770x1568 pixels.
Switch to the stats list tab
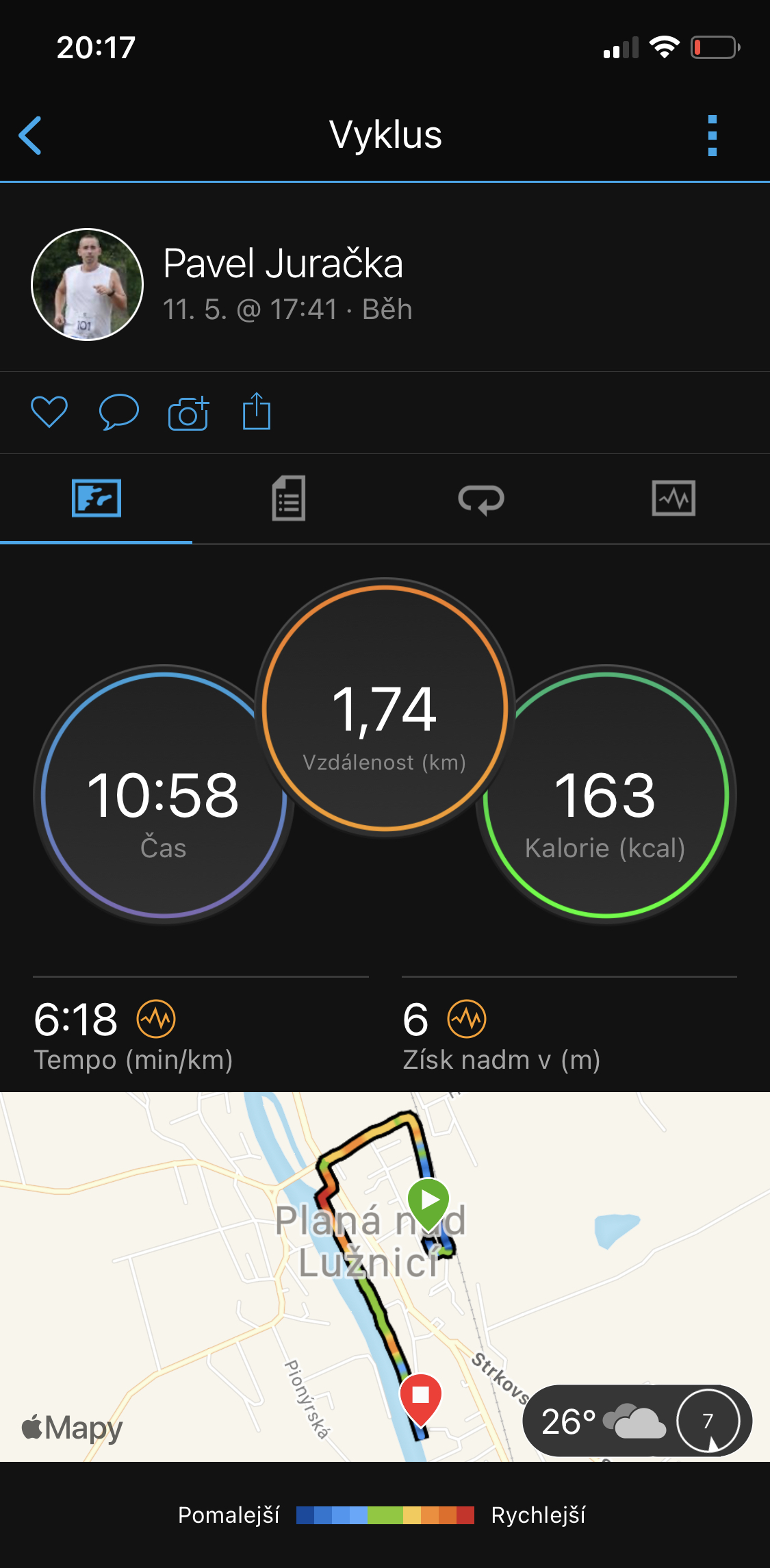tap(289, 498)
